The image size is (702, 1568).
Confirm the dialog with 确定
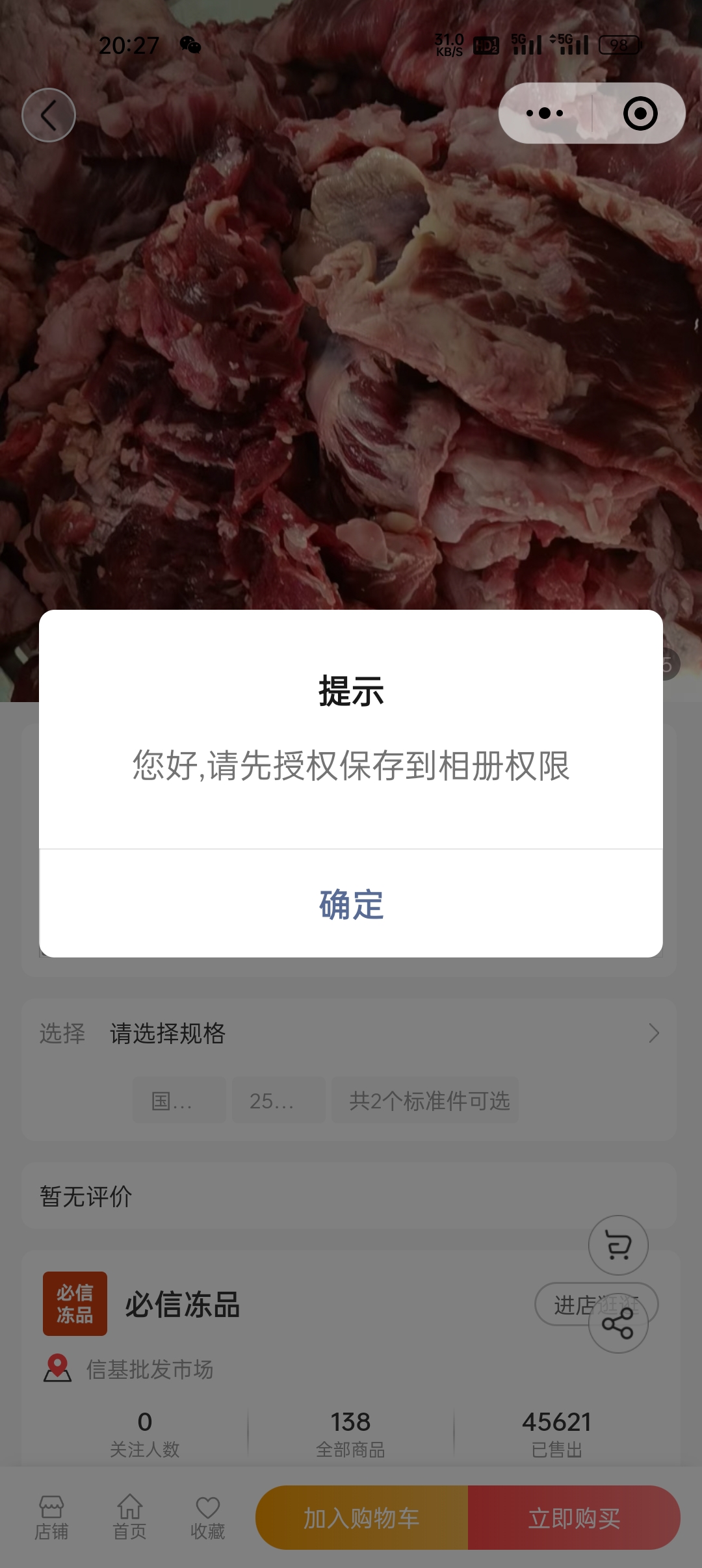(x=351, y=904)
